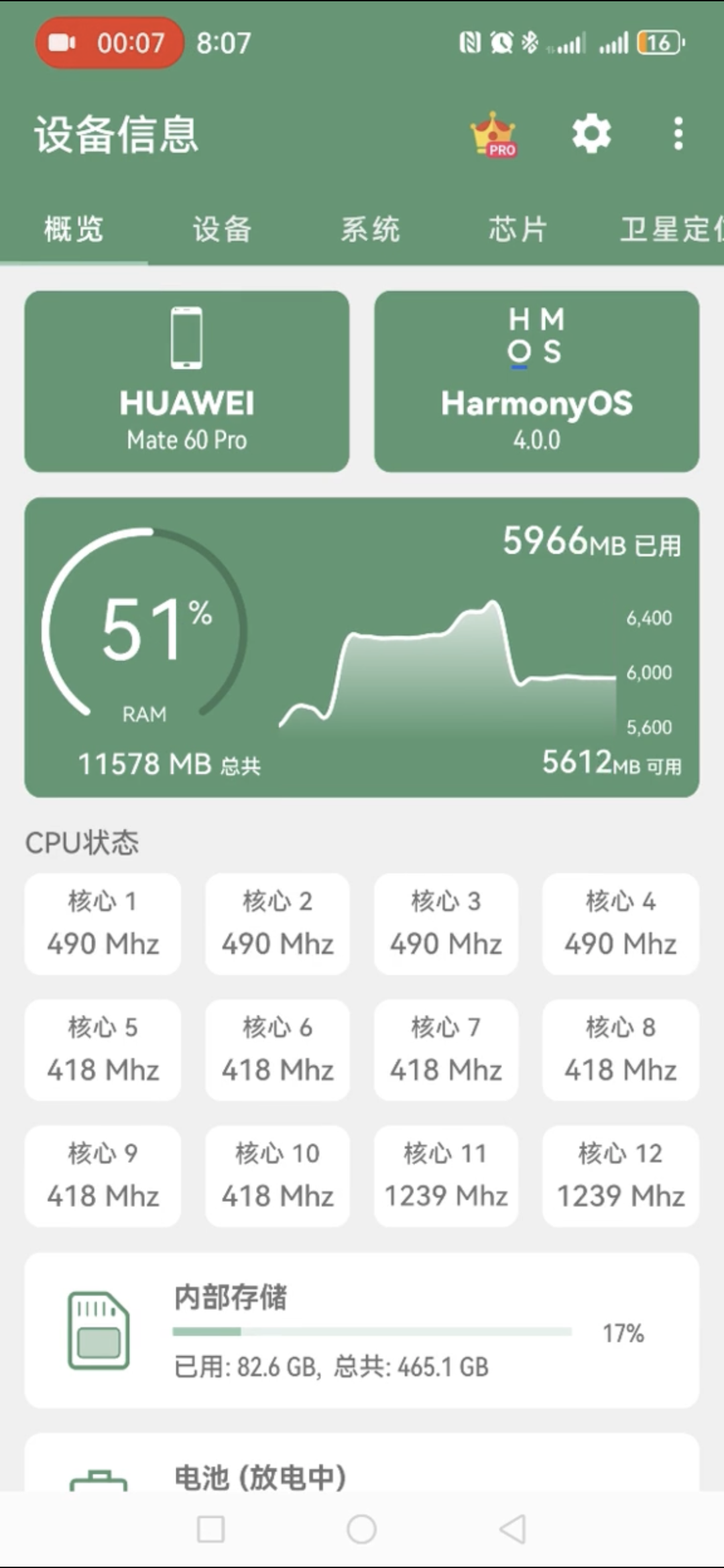Open the HarmonyOS 4.0.0 card
Image resolution: width=724 pixels, height=1568 pixels.
click(x=536, y=381)
